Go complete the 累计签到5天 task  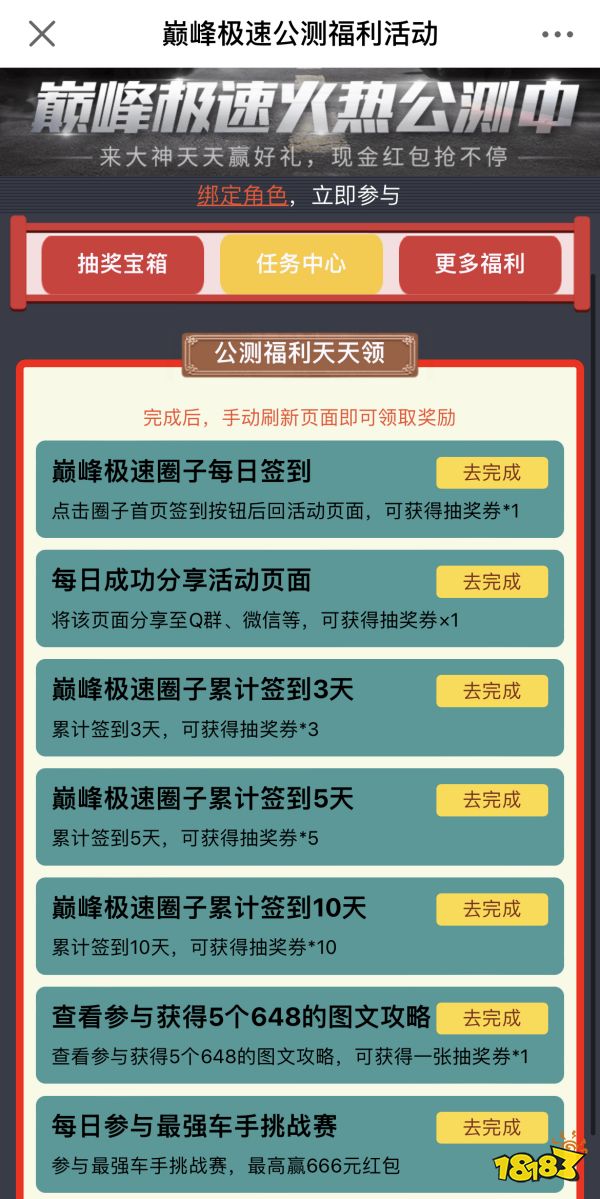pyautogui.click(x=492, y=800)
